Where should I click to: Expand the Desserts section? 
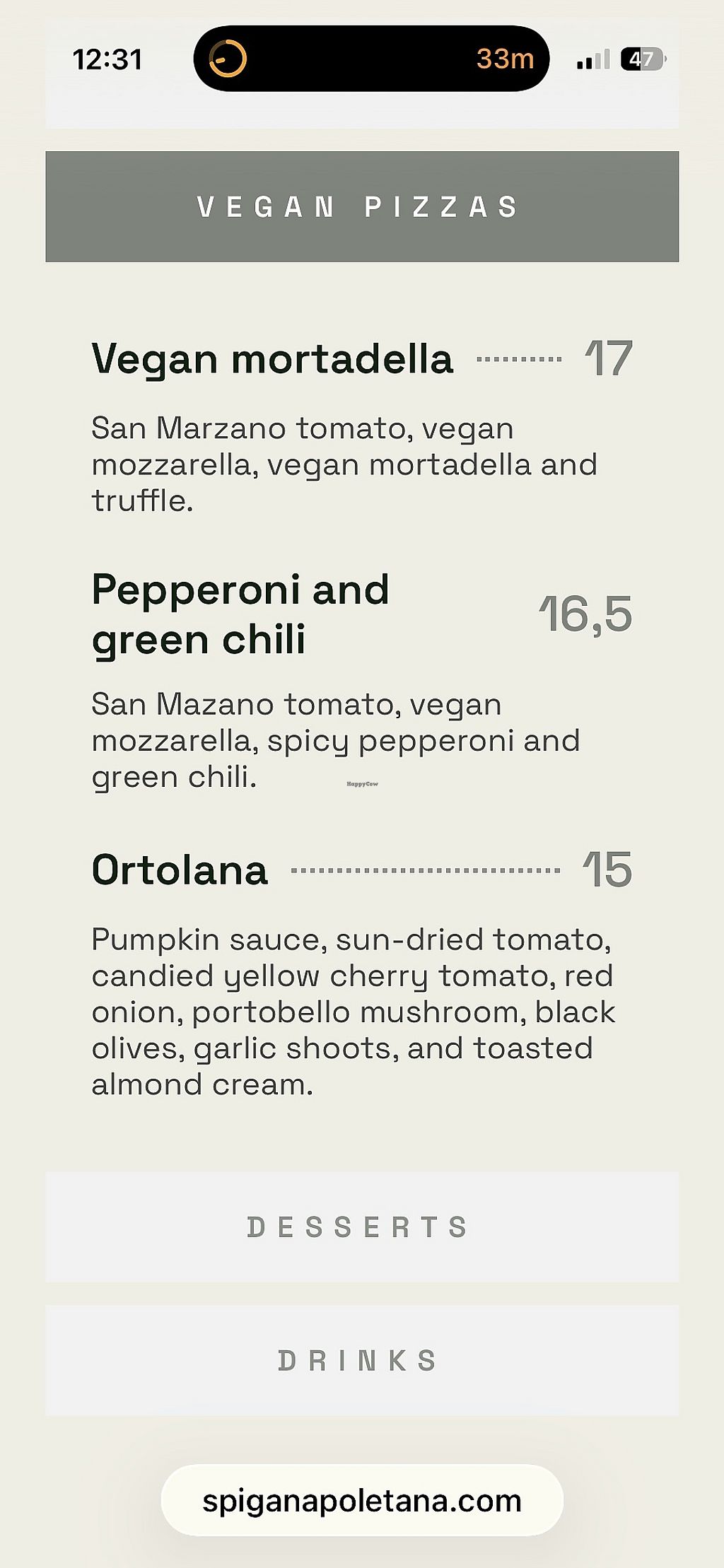coord(362,1227)
